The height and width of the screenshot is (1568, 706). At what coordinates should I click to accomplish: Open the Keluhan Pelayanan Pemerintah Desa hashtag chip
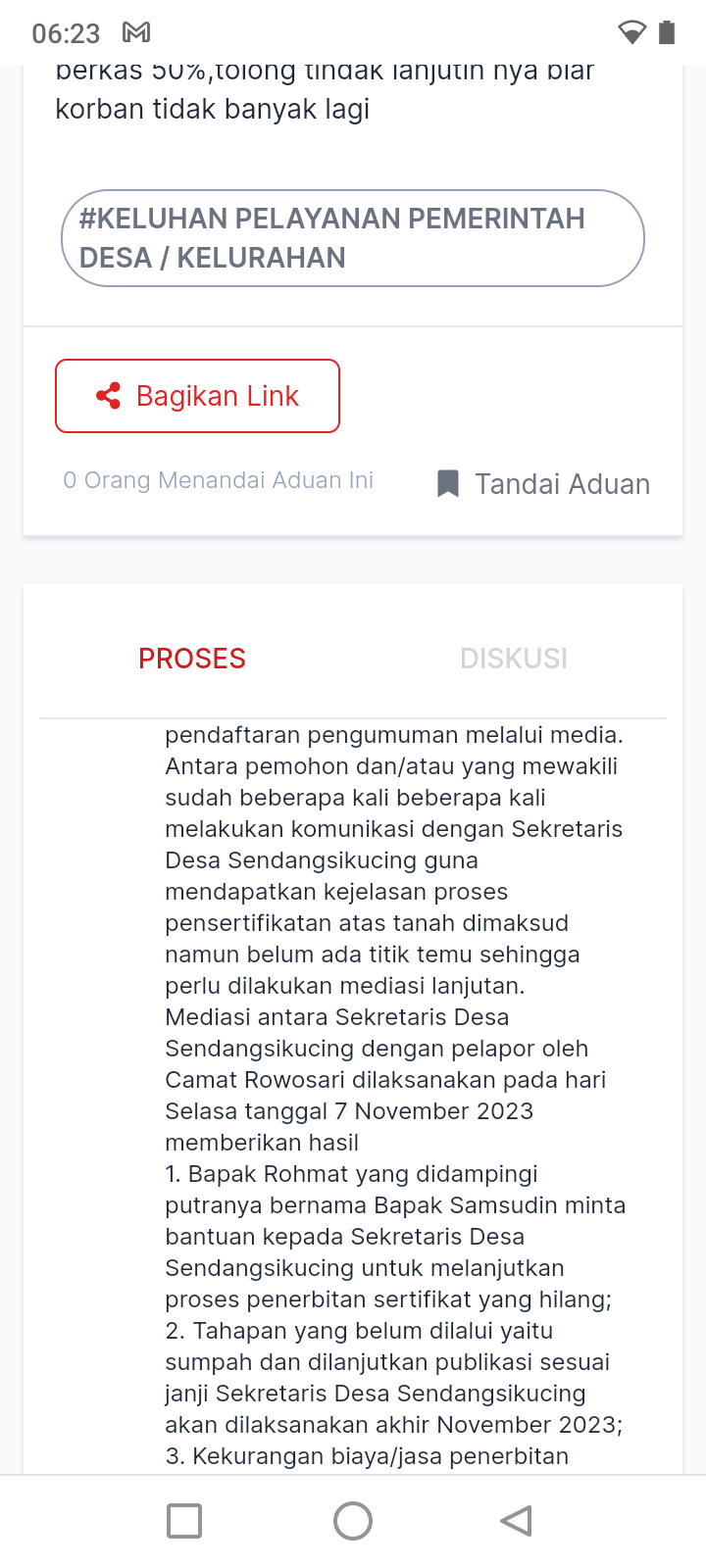[x=353, y=238]
